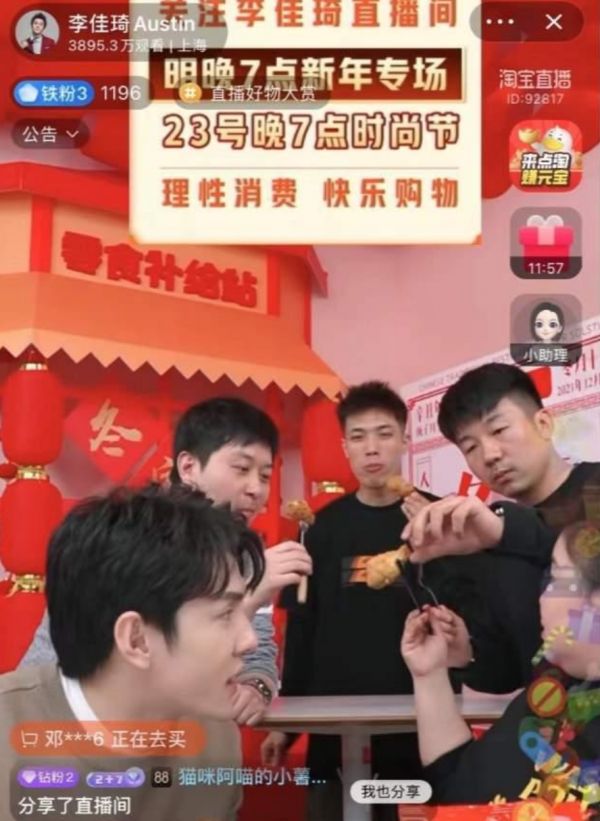Open 来点淘 赚元宝 rewards
Image resolution: width=600 pixels, height=821 pixels.
tap(545, 157)
